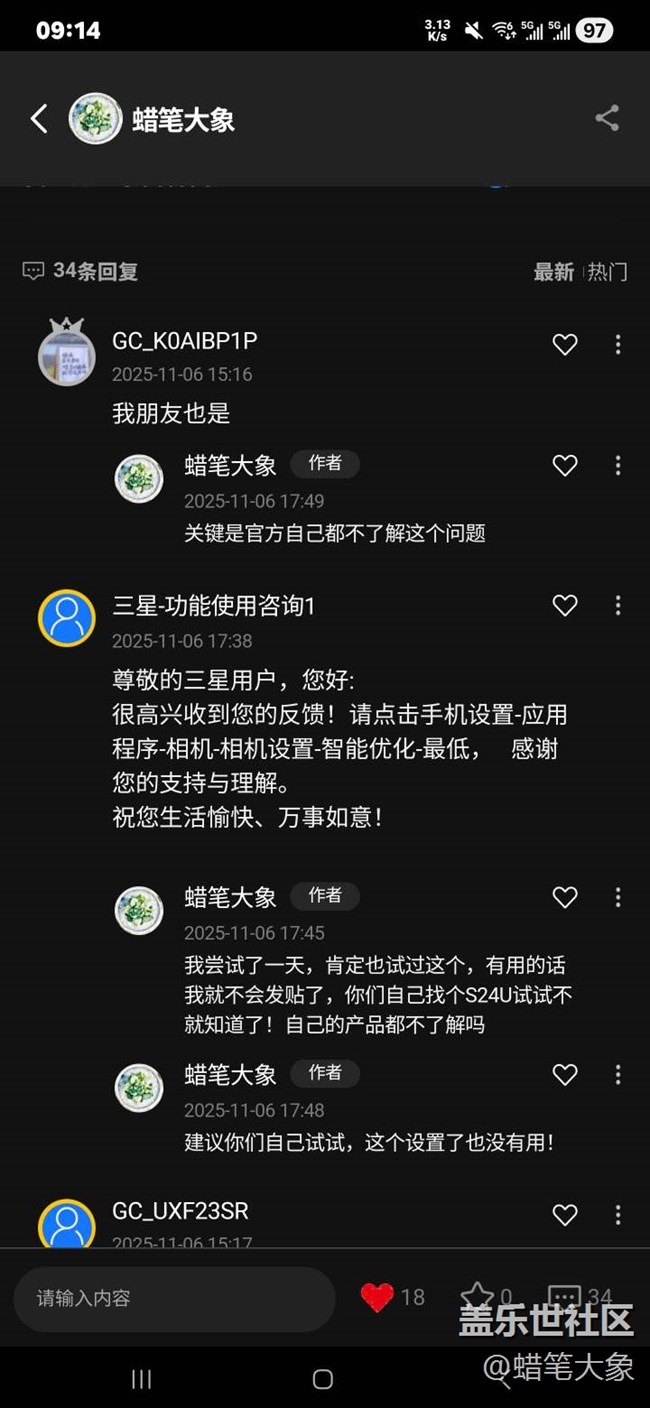Open options for the 17:49 reply

(618, 465)
